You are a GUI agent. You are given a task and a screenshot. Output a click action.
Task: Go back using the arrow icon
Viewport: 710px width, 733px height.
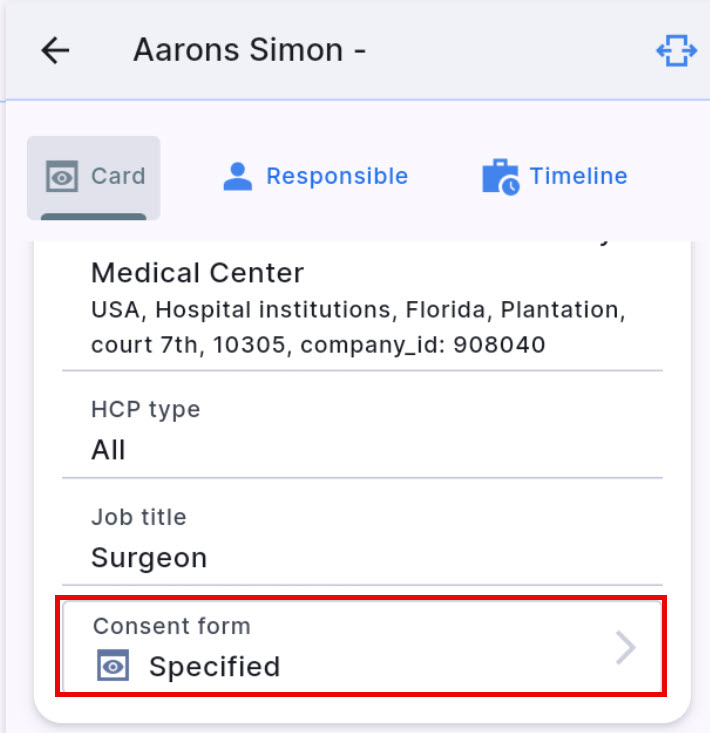[x=55, y=51]
